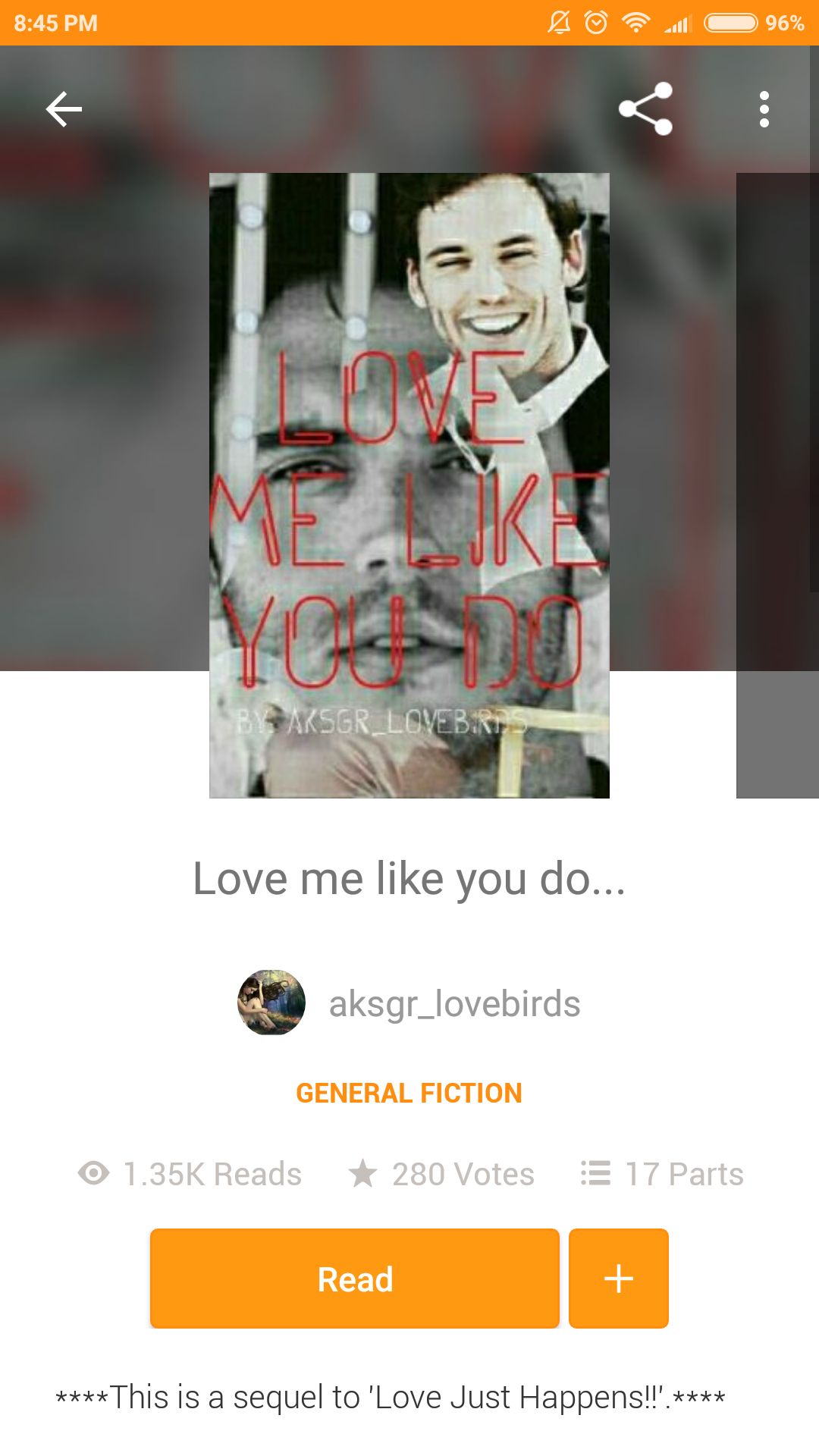View the 17 Parts table of contents

[x=662, y=1174]
